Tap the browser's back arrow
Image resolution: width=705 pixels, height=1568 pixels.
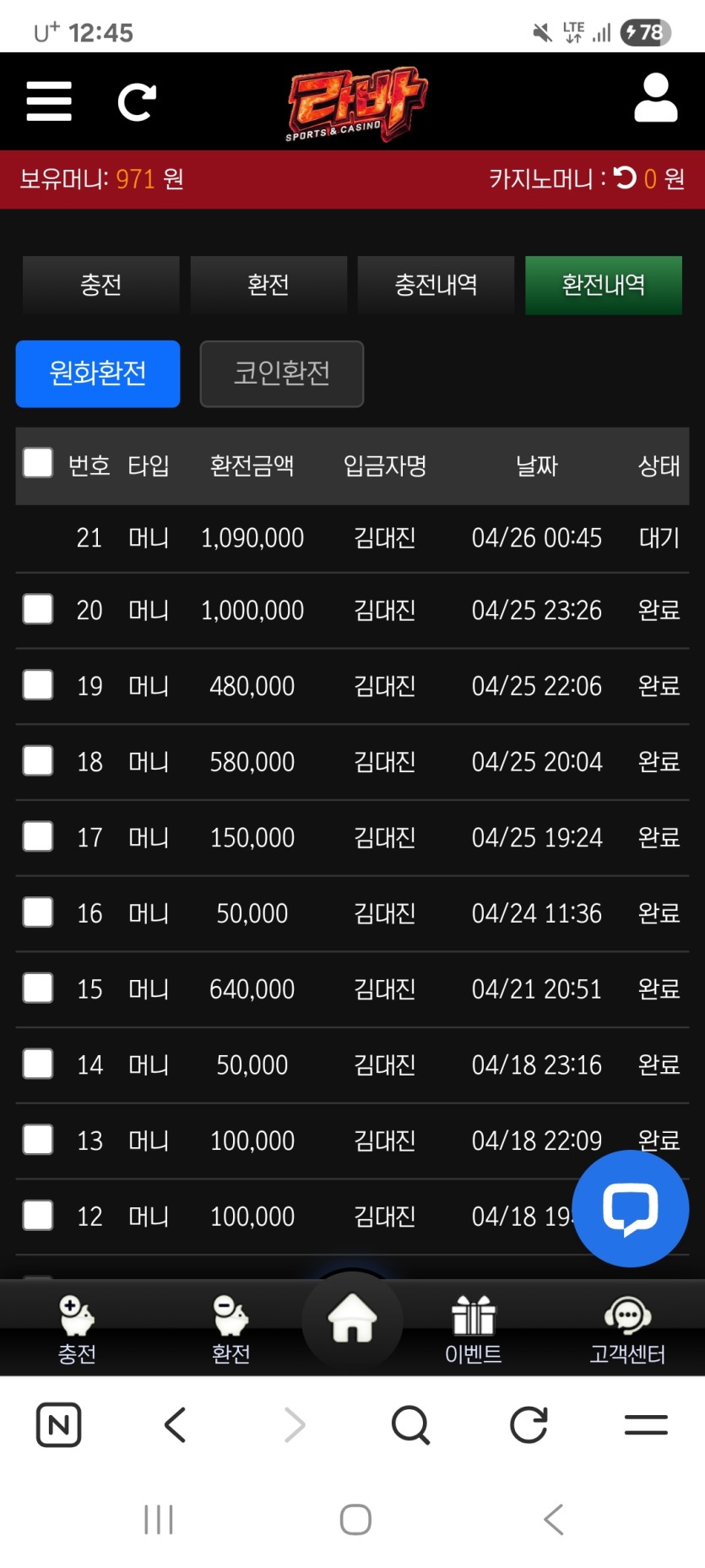[175, 1425]
